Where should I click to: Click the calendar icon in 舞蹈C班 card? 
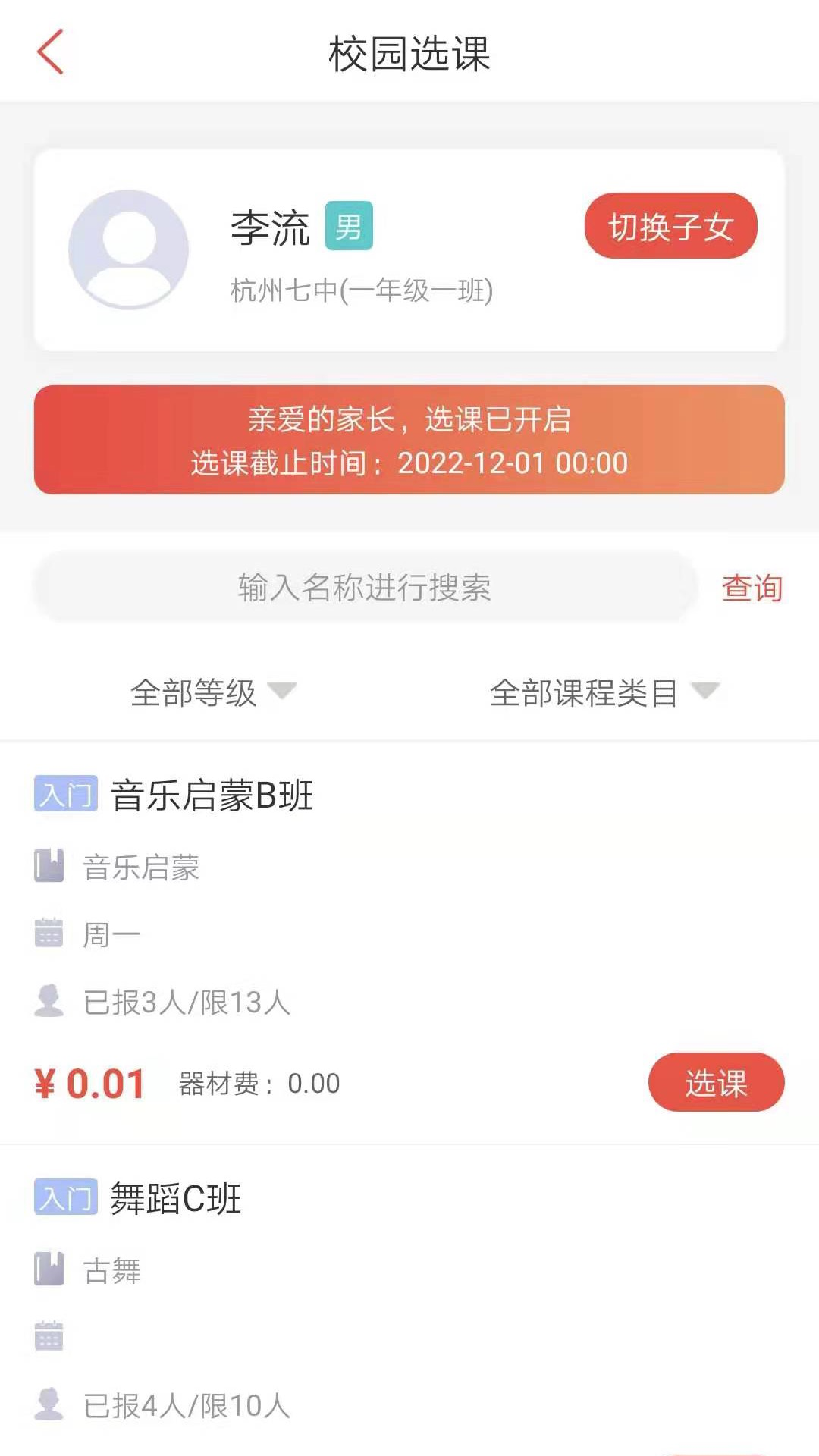[50, 1336]
